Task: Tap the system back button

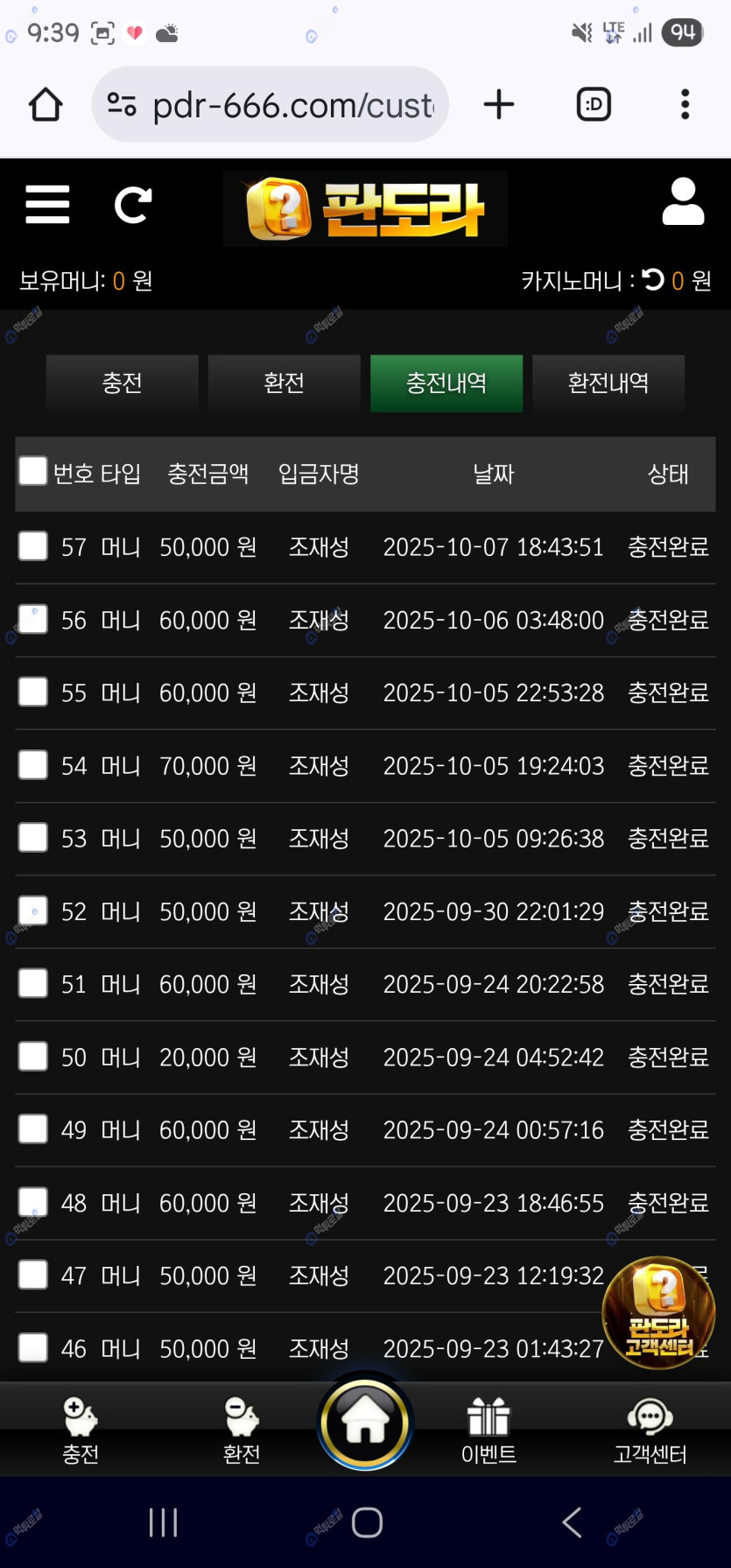Action: point(572,1522)
